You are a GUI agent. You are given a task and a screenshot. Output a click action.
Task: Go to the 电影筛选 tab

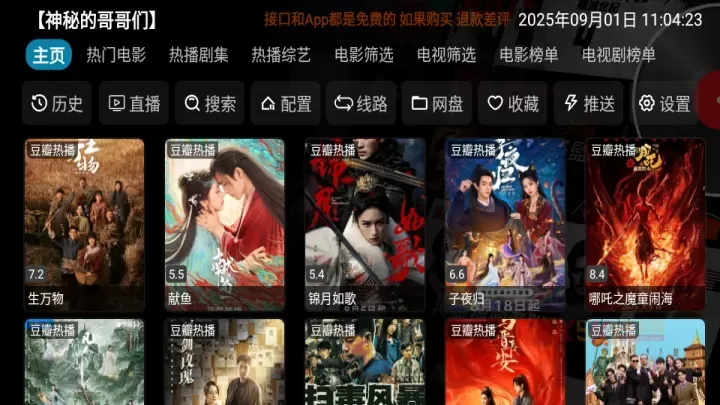click(363, 55)
